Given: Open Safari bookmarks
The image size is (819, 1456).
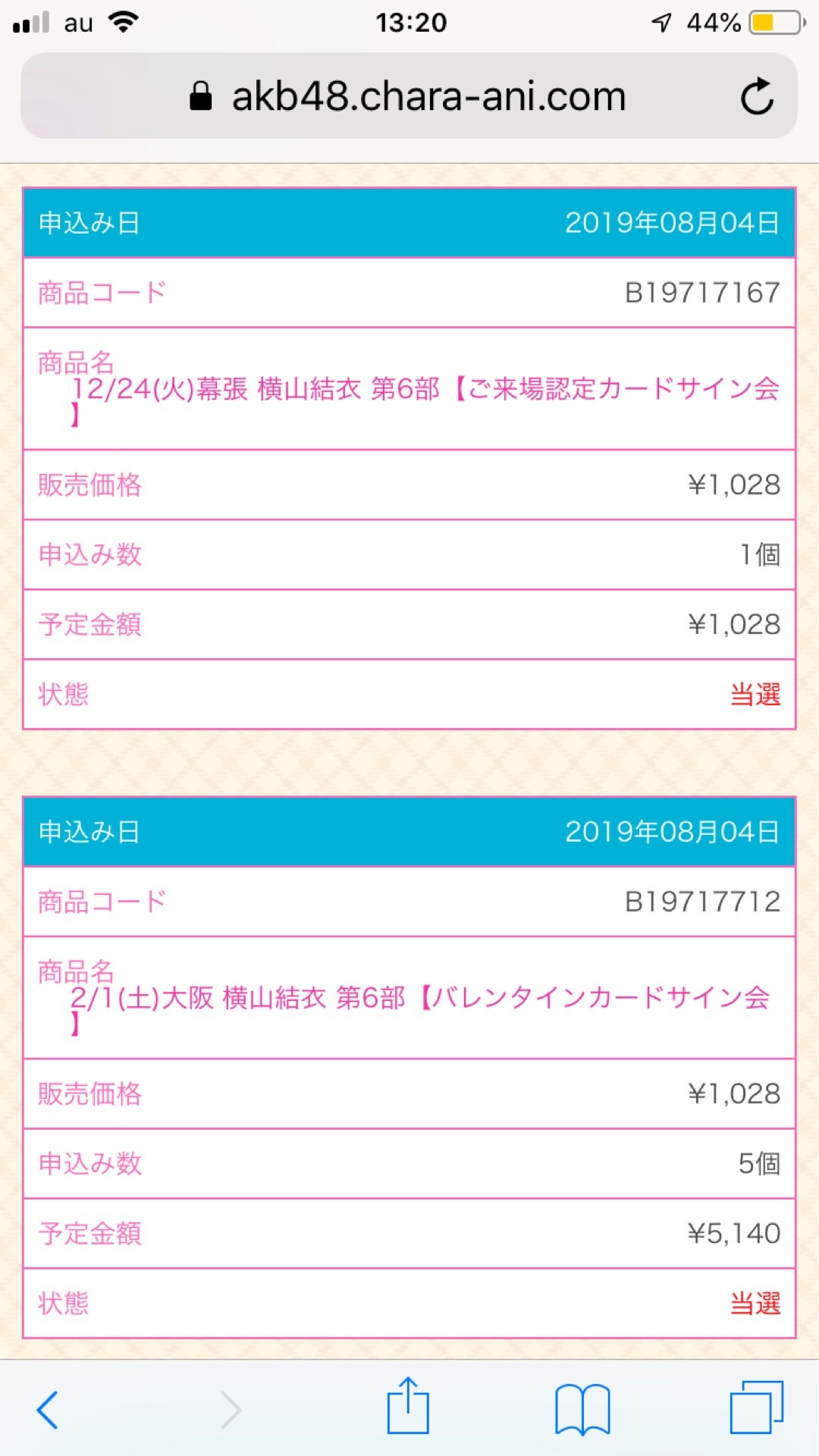Looking at the screenshot, I should [x=582, y=1409].
